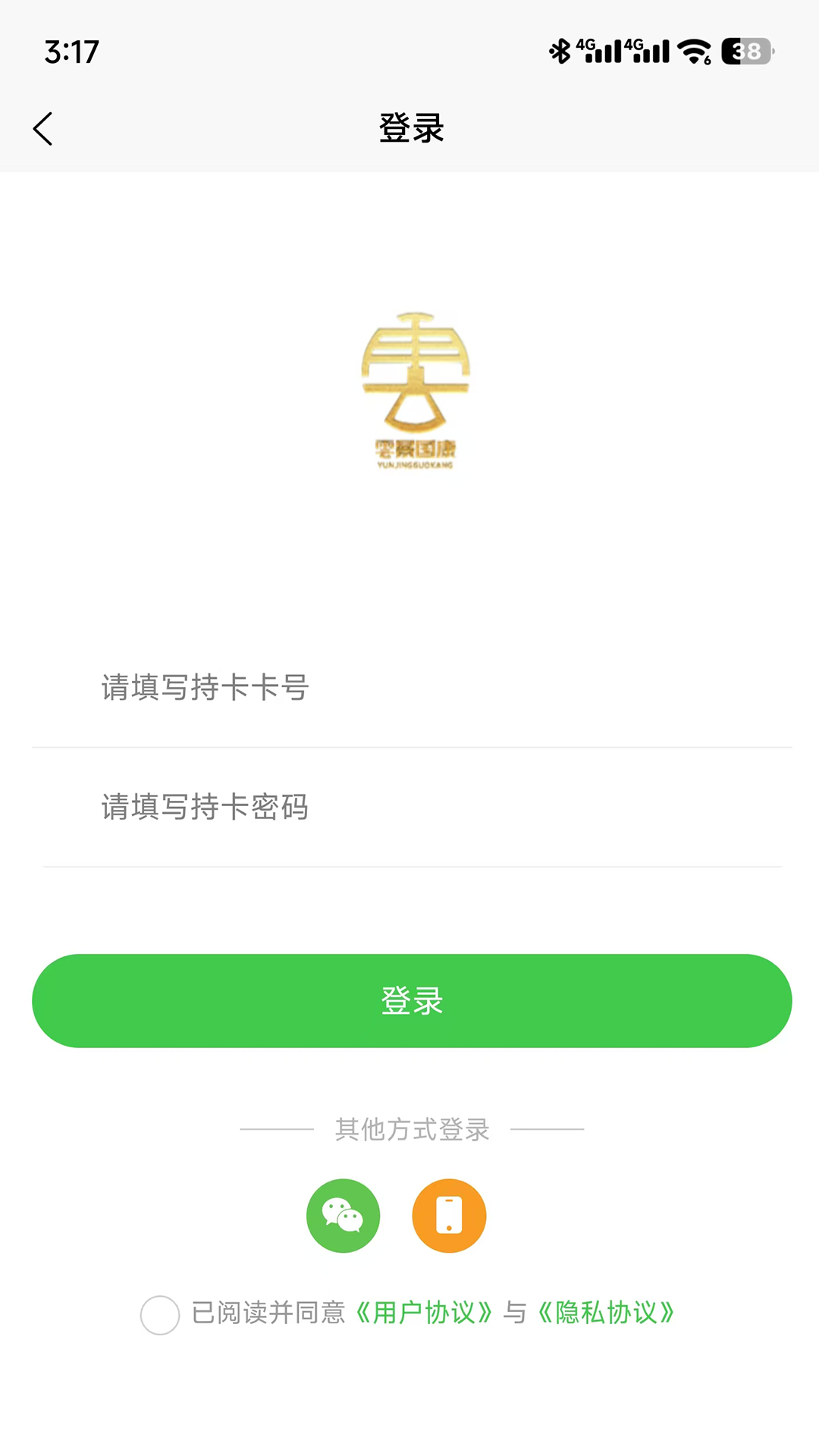The height and width of the screenshot is (1456, 819).
Task: Click the back arrow at top left
Action: tap(43, 128)
